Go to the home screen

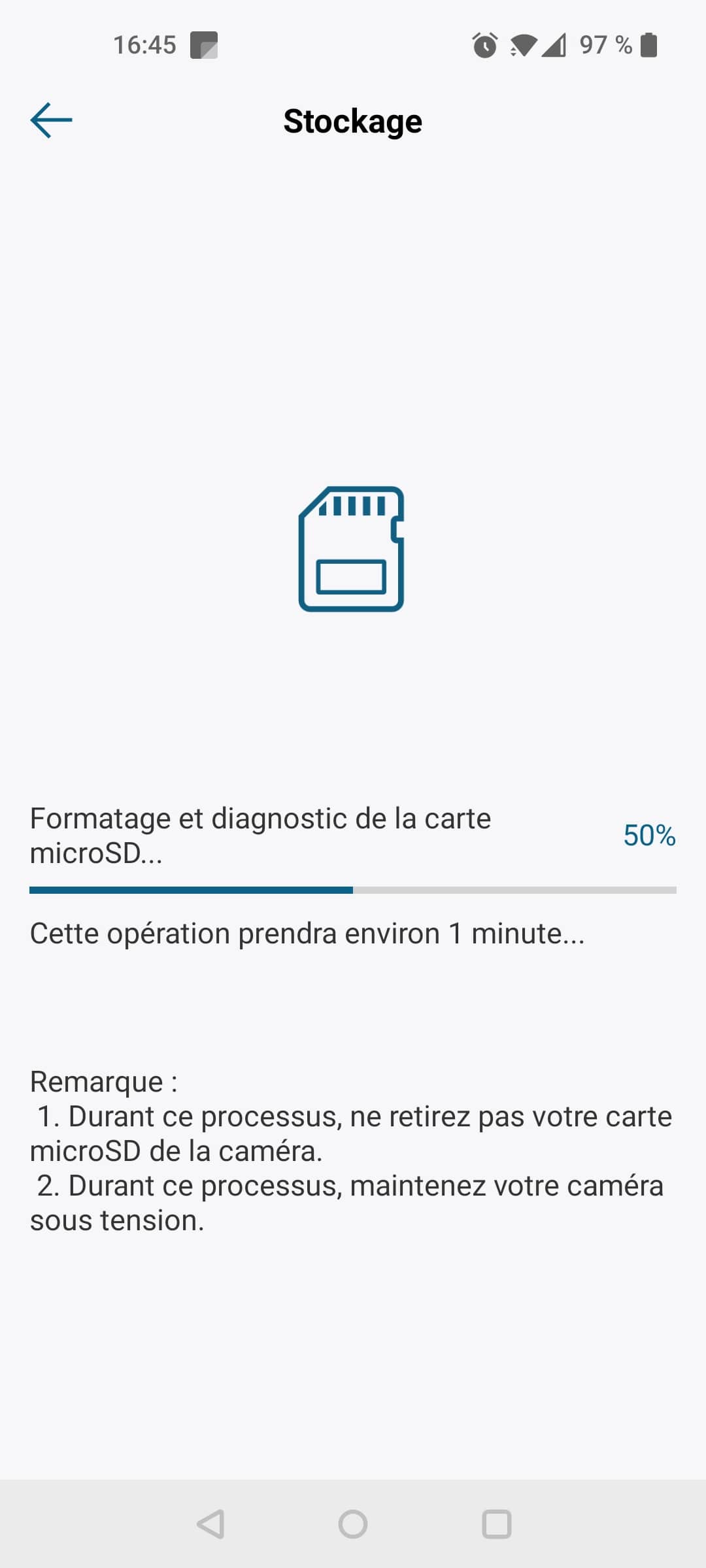pyautogui.click(x=353, y=1524)
